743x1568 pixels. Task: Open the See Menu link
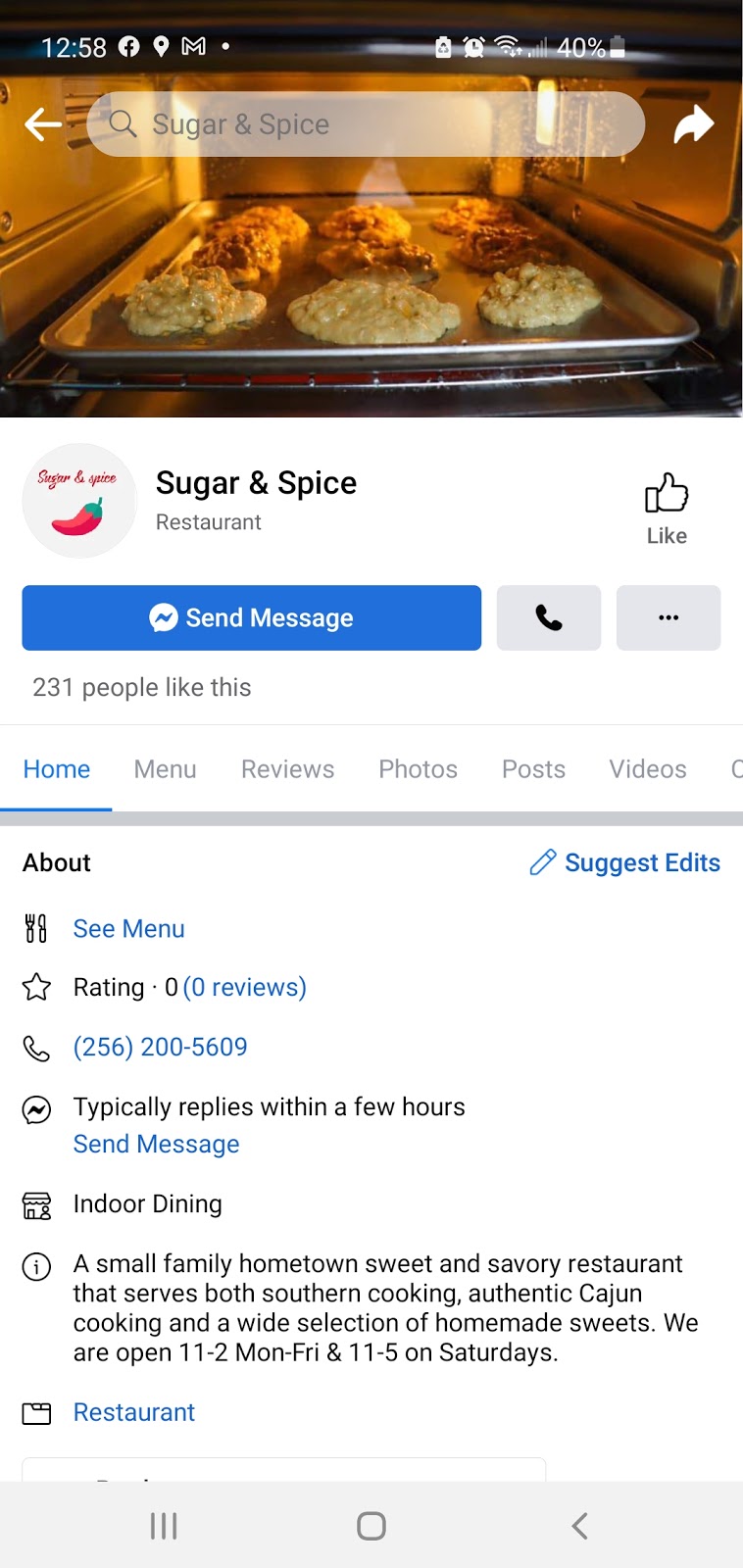128,928
